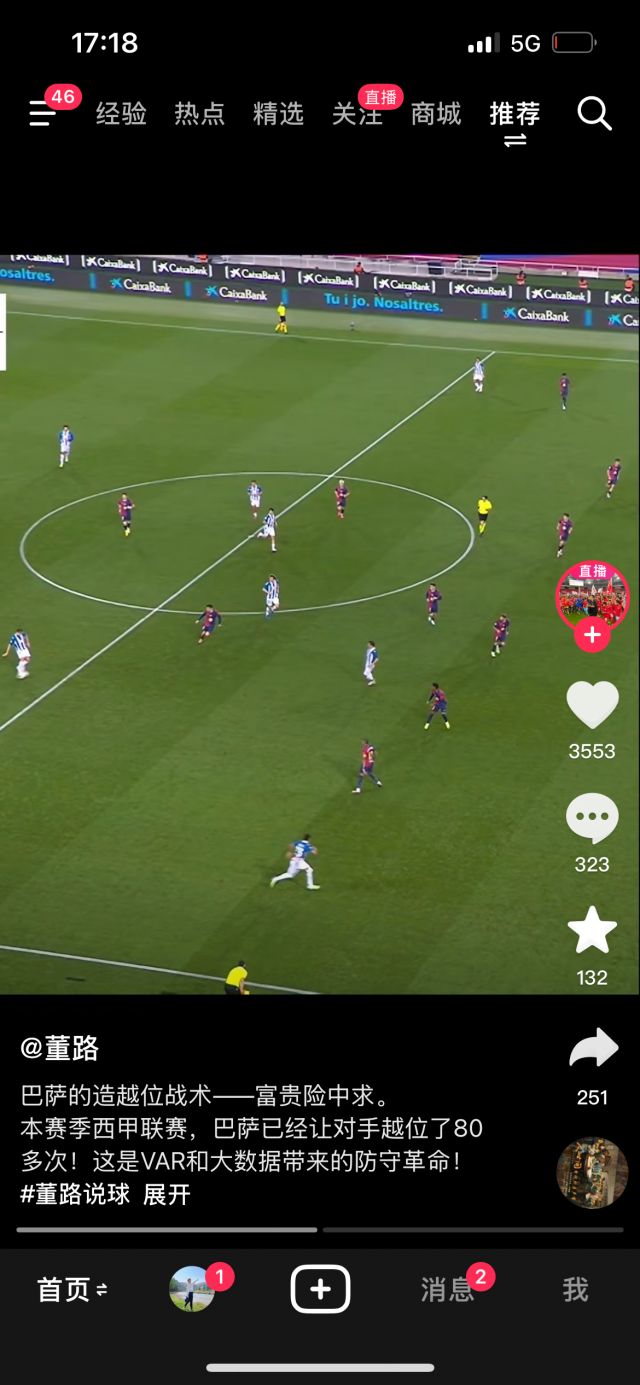The height and width of the screenshot is (1385, 640).
Task: Follow the creator with the plus button
Action: pos(592,635)
